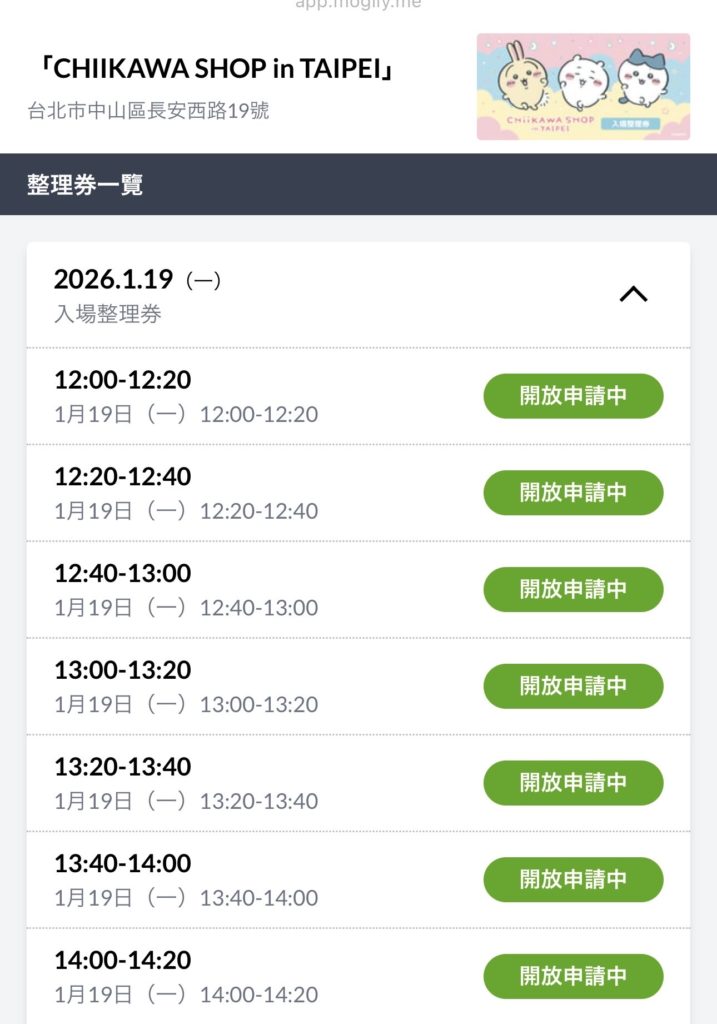
Task: Collapse the 2026.1.19 ticket section
Action: point(634,295)
